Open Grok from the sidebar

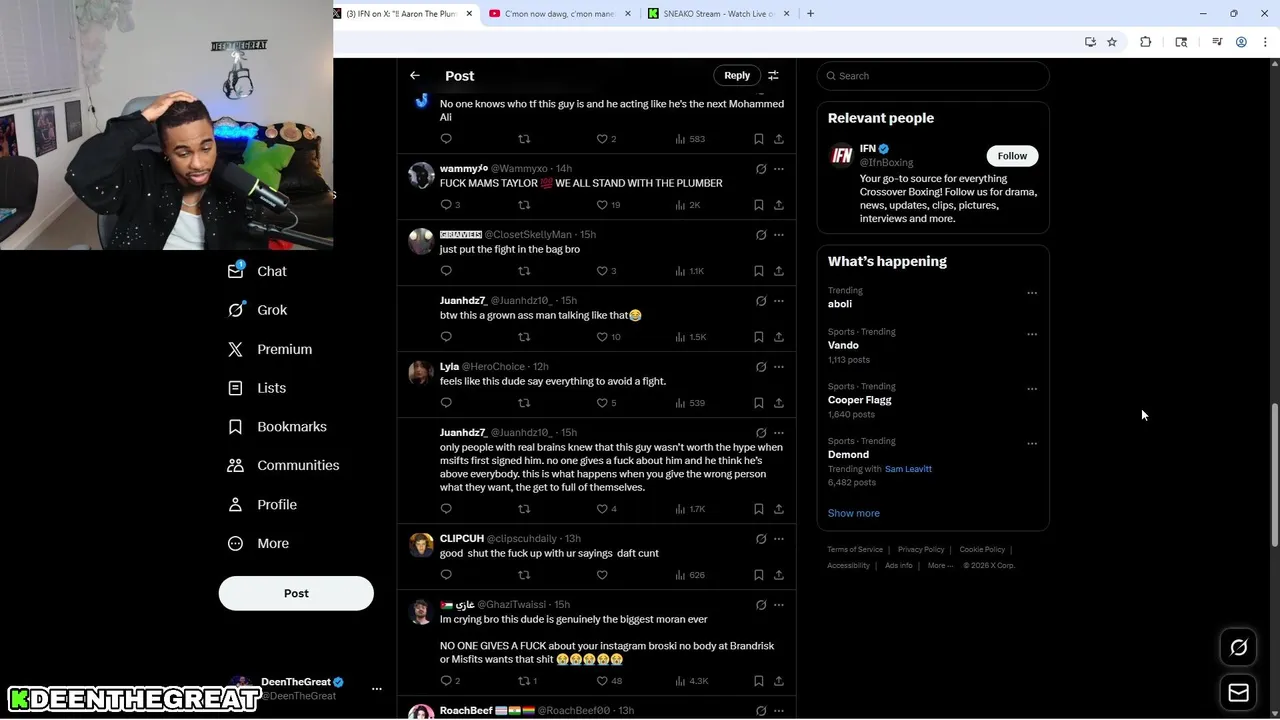(x=271, y=310)
